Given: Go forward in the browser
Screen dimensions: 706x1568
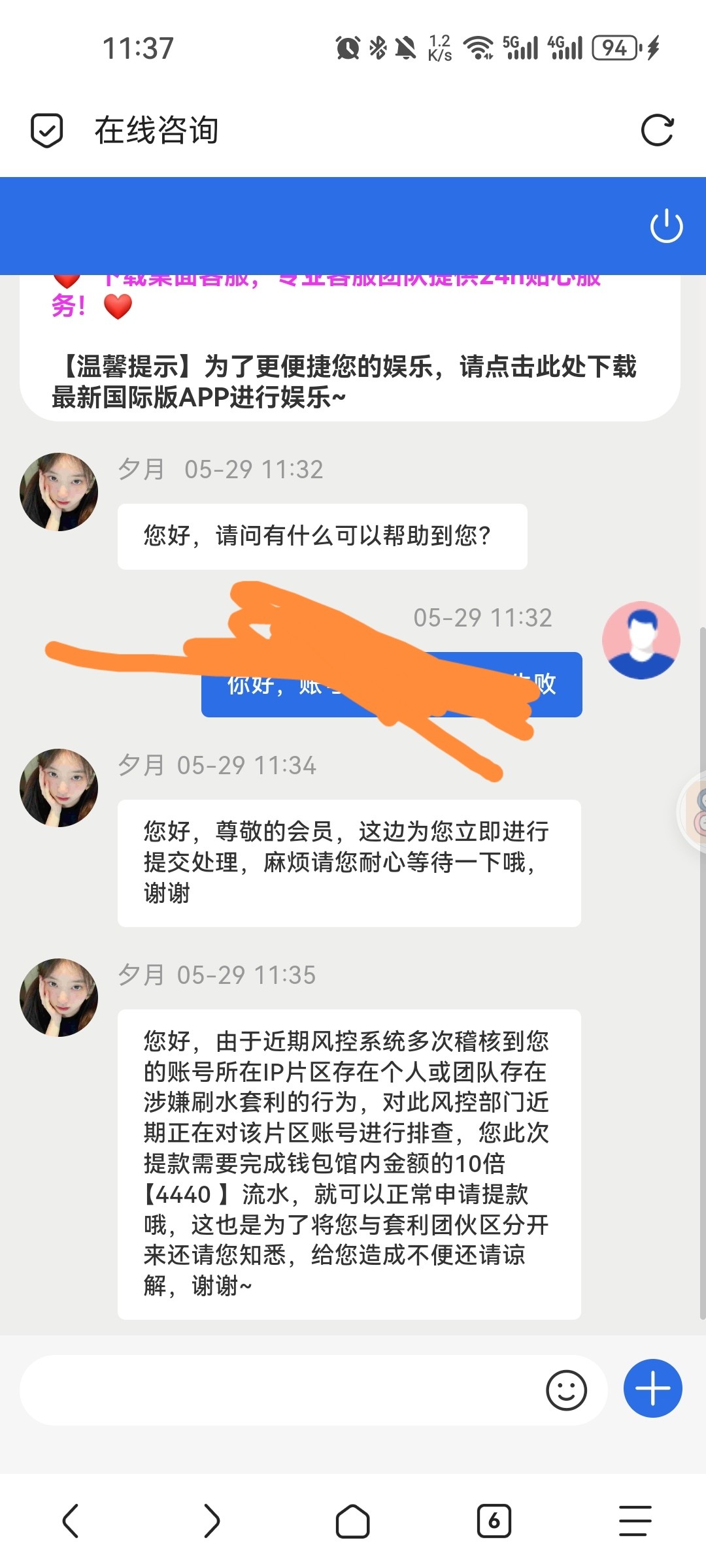Looking at the screenshot, I should [x=212, y=1521].
